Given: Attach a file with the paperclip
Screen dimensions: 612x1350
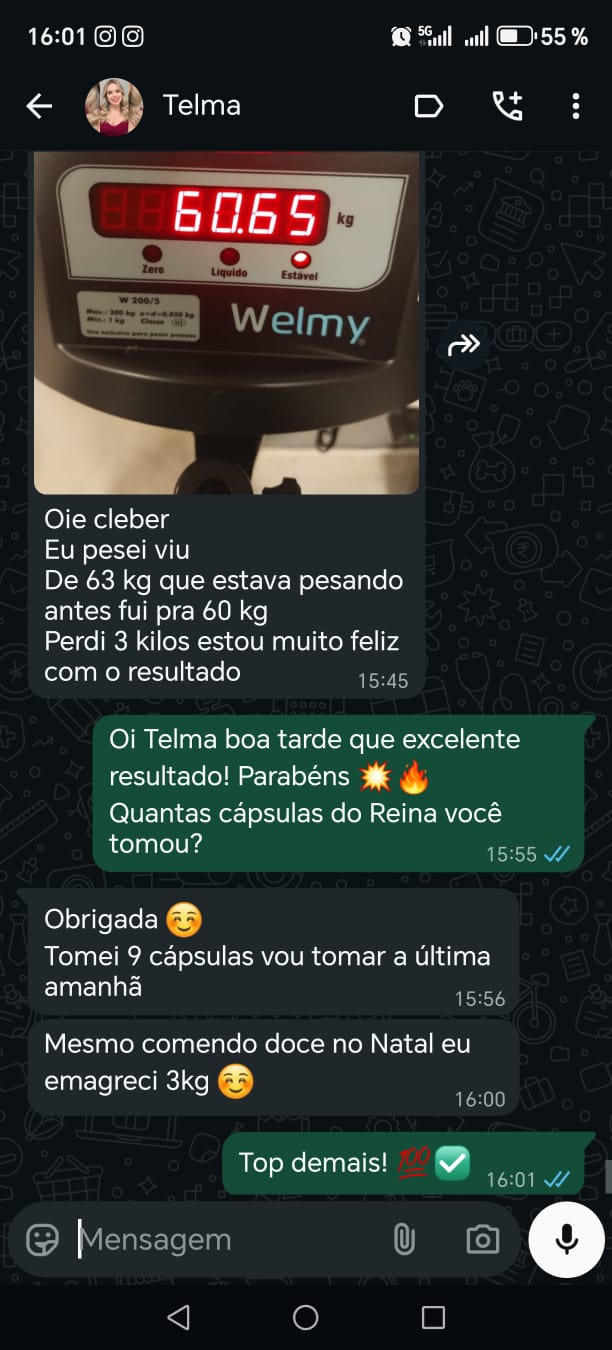Looking at the screenshot, I should point(404,1240).
